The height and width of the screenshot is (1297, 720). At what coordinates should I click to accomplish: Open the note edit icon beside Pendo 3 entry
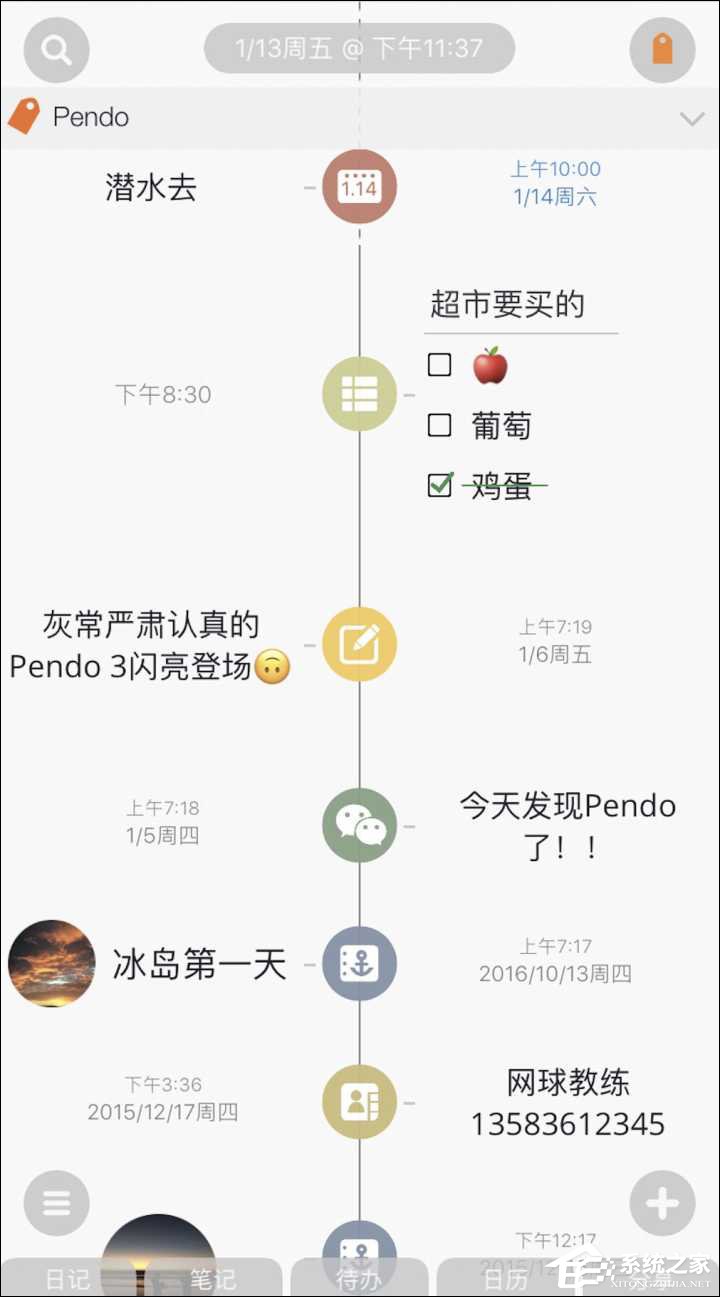[x=360, y=644]
